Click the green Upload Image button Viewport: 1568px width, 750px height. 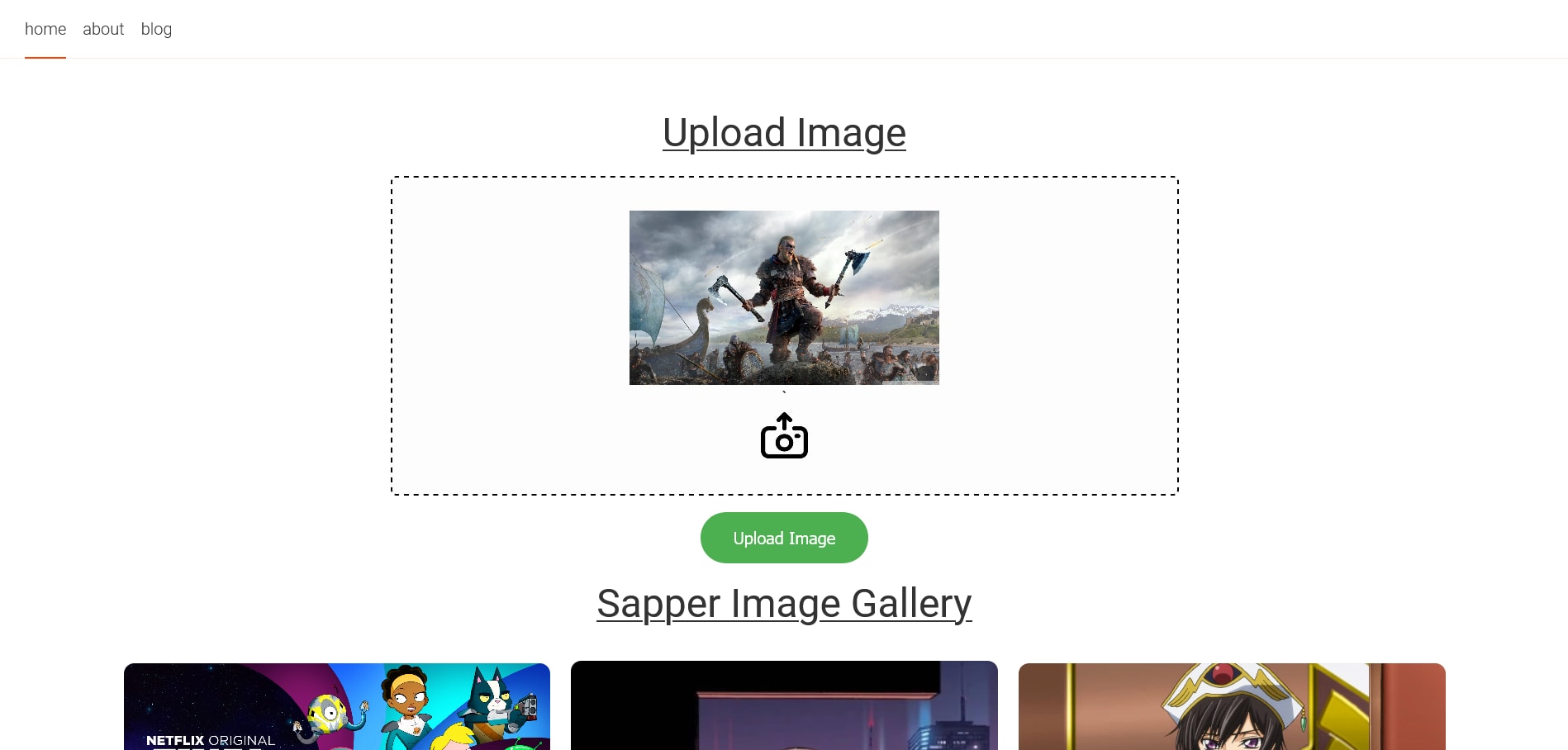pyautogui.click(x=784, y=538)
